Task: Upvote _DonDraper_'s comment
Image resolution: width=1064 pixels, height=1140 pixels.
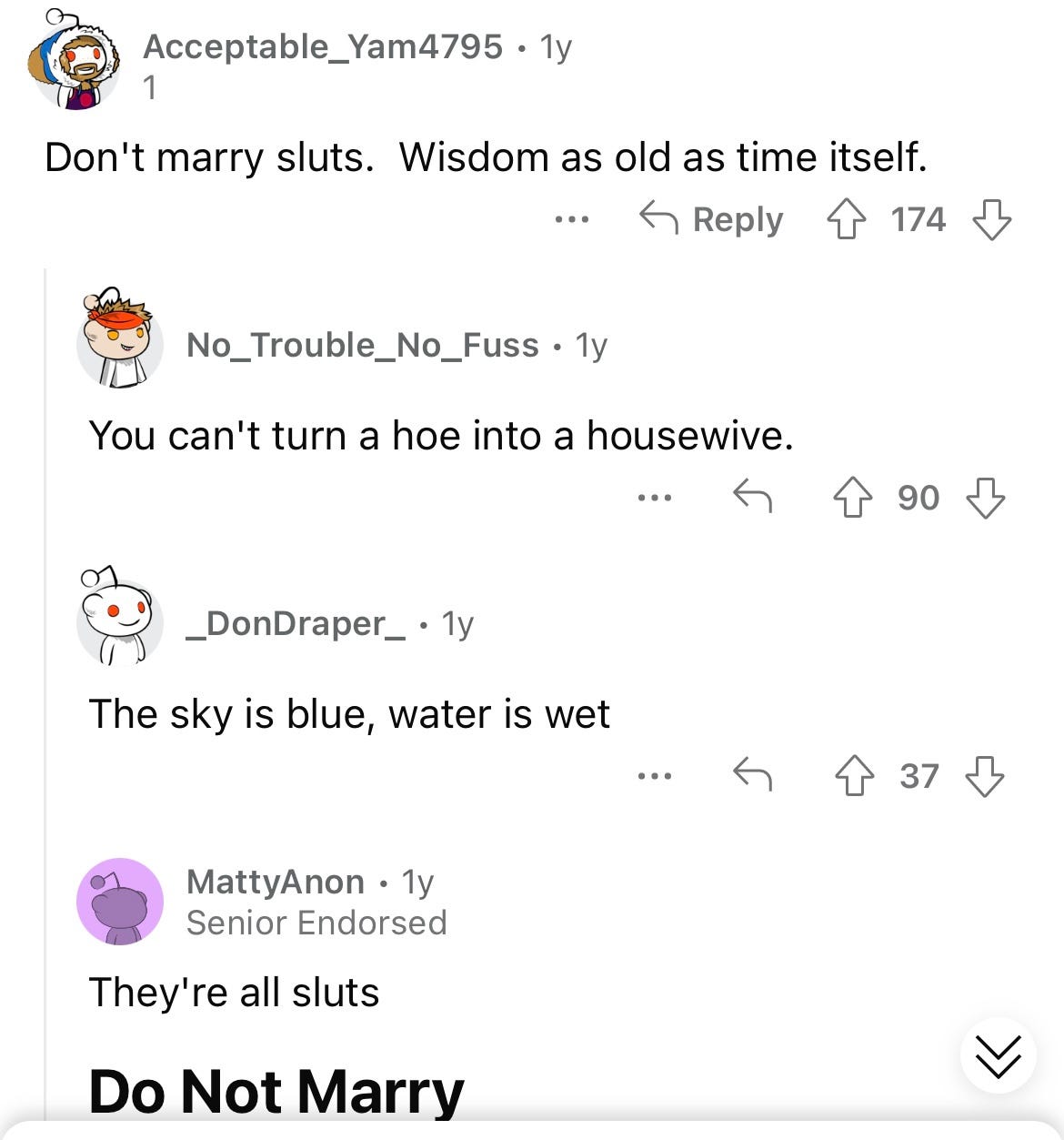Action: coord(853,776)
